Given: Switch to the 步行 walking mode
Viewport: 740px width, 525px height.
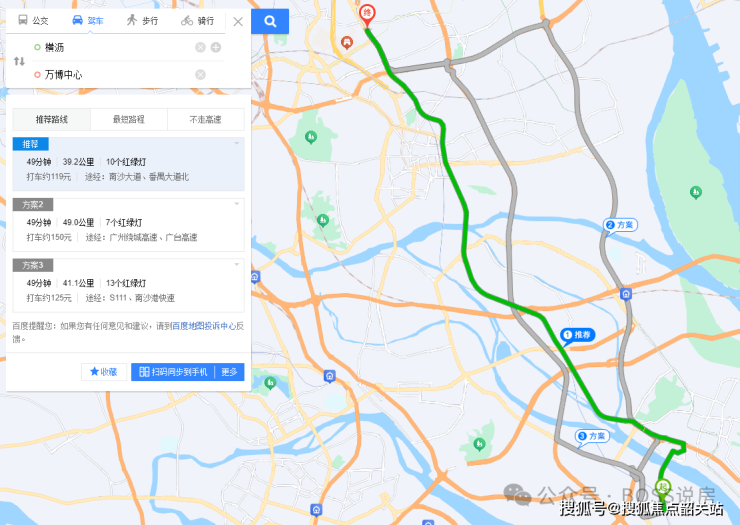Looking at the screenshot, I should pyautogui.click(x=142, y=21).
